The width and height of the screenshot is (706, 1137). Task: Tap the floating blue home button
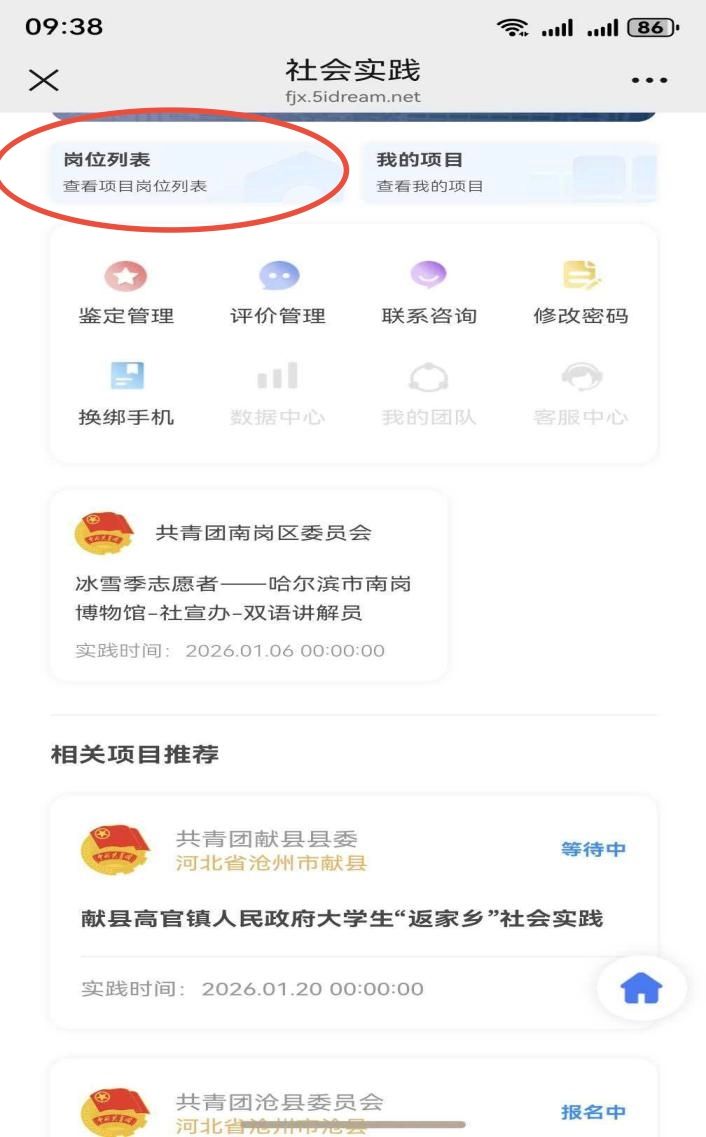click(641, 988)
